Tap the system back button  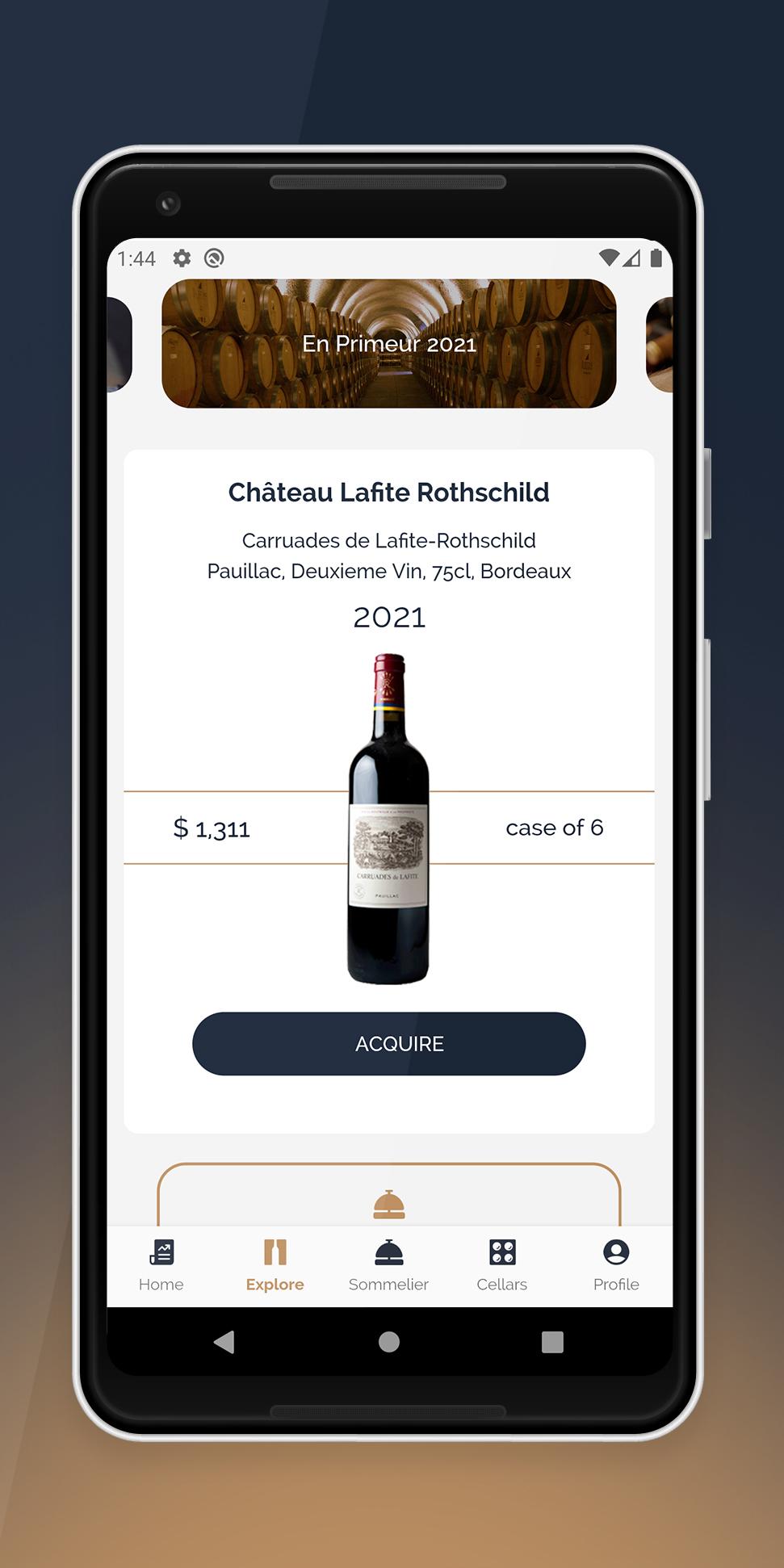click(224, 1342)
